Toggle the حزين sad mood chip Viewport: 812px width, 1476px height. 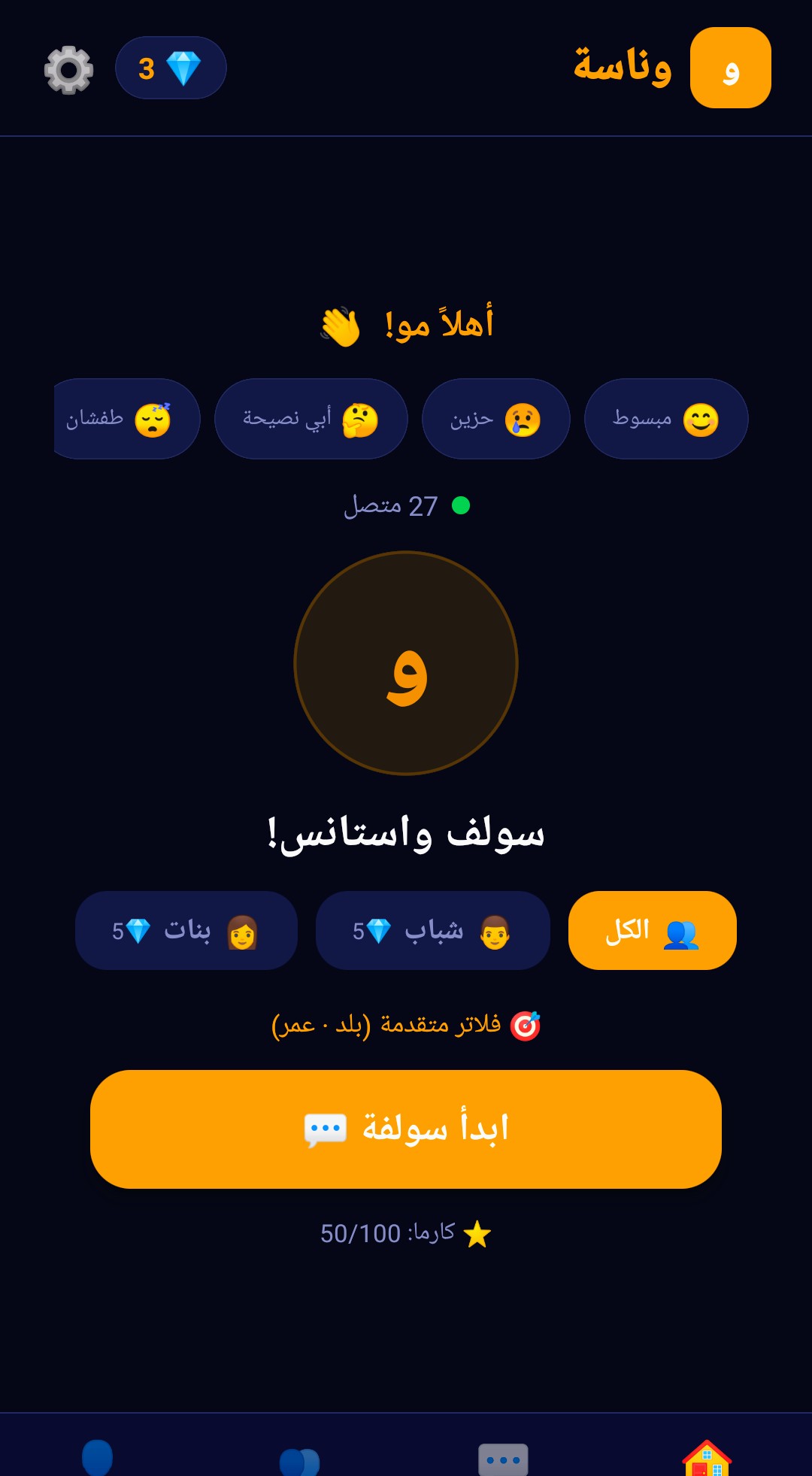(x=495, y=418)
